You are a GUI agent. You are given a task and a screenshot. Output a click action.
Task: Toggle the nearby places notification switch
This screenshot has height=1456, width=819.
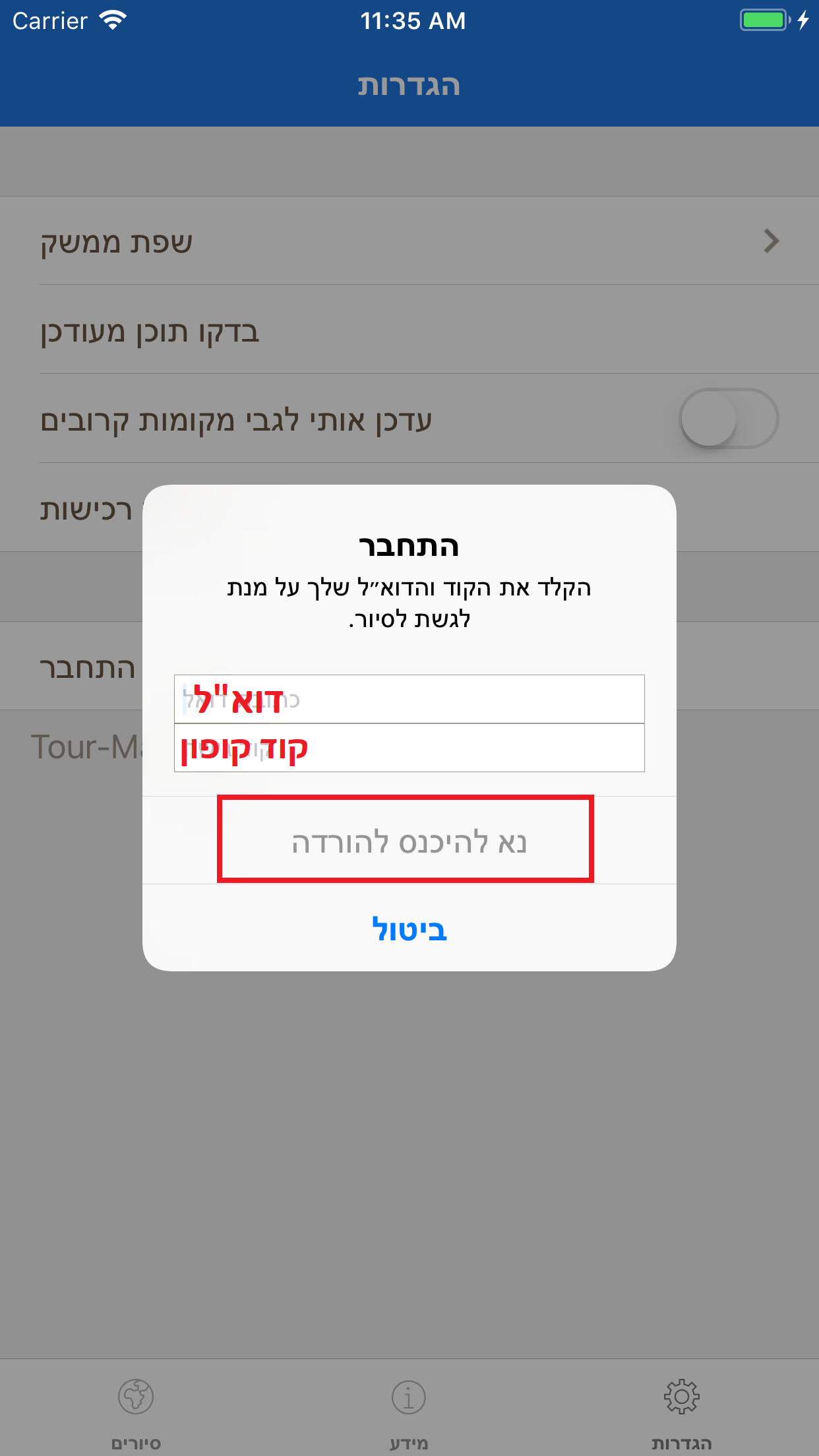tap(729, 419)
